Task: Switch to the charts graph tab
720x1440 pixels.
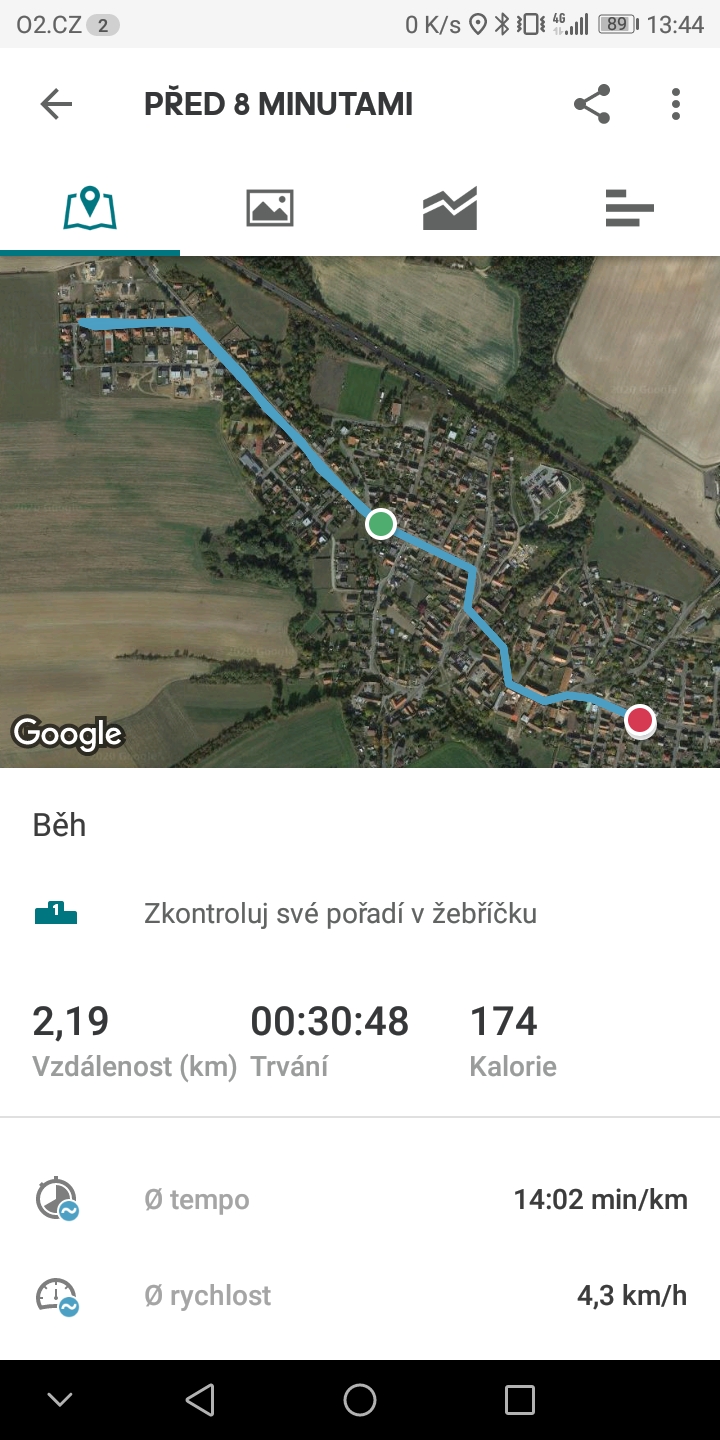Action: tap(450, 208)
